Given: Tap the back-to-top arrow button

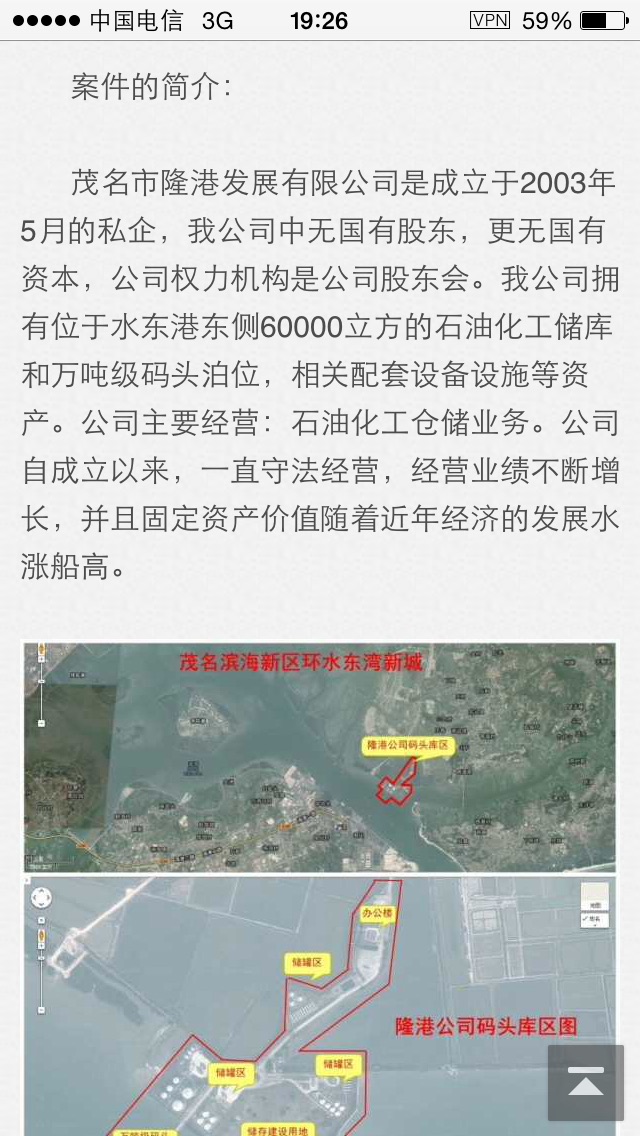Looking at the screenshot, I should [x=585, y=1082].
